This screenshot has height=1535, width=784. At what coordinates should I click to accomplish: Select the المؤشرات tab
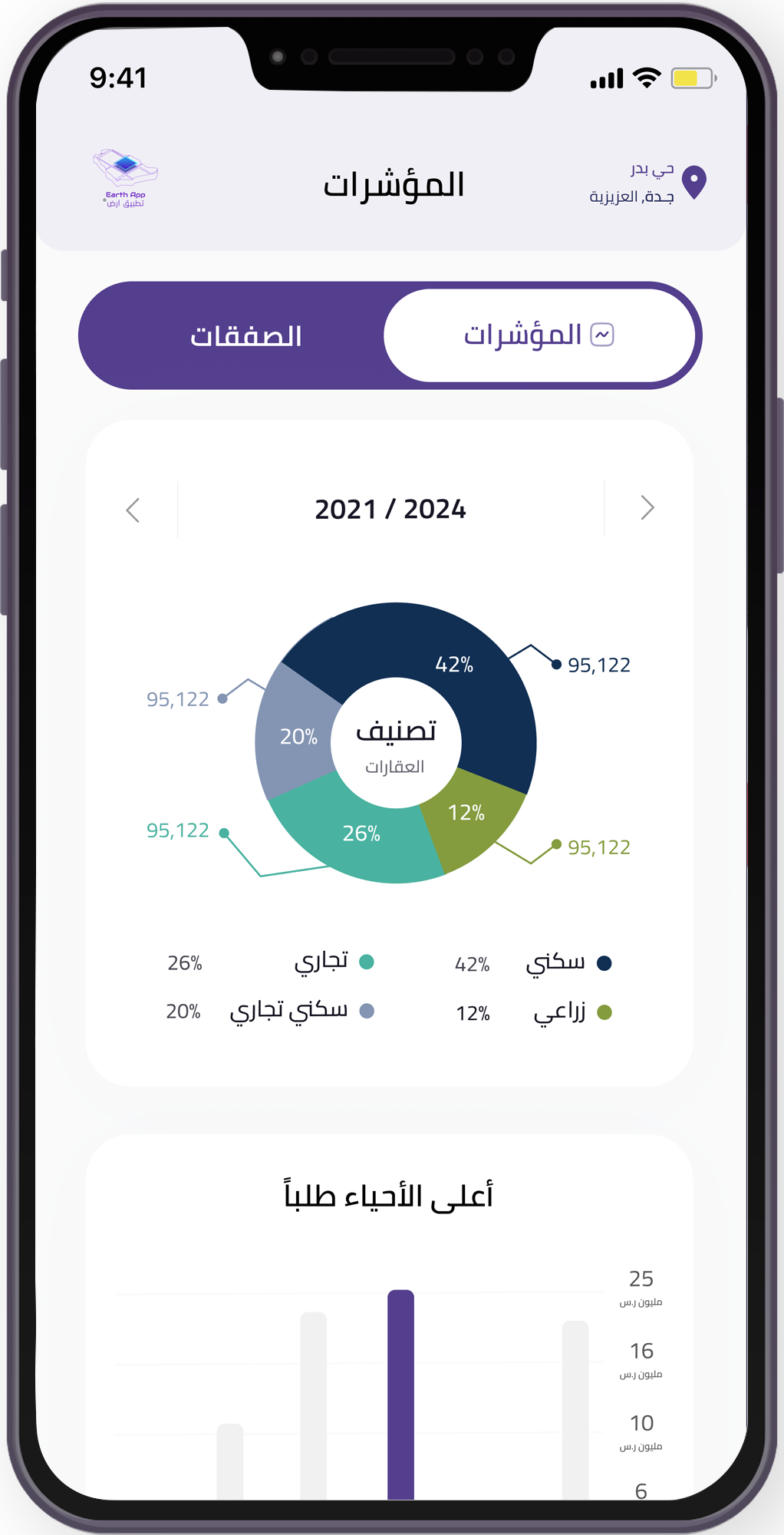pyautogui.click(x=540, y=335)
